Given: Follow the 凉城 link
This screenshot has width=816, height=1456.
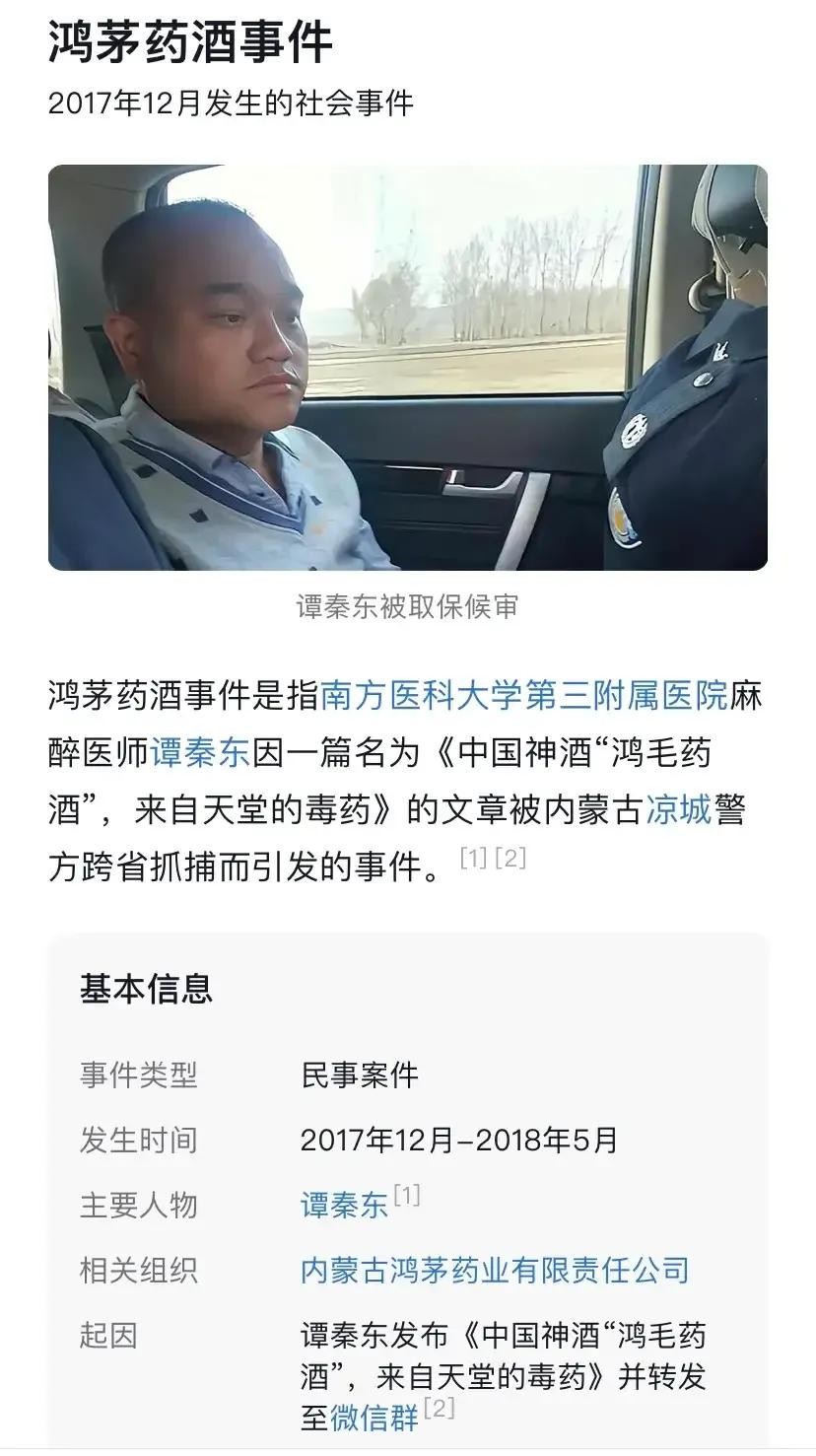Looking at the screenshot, I should 677,810.
